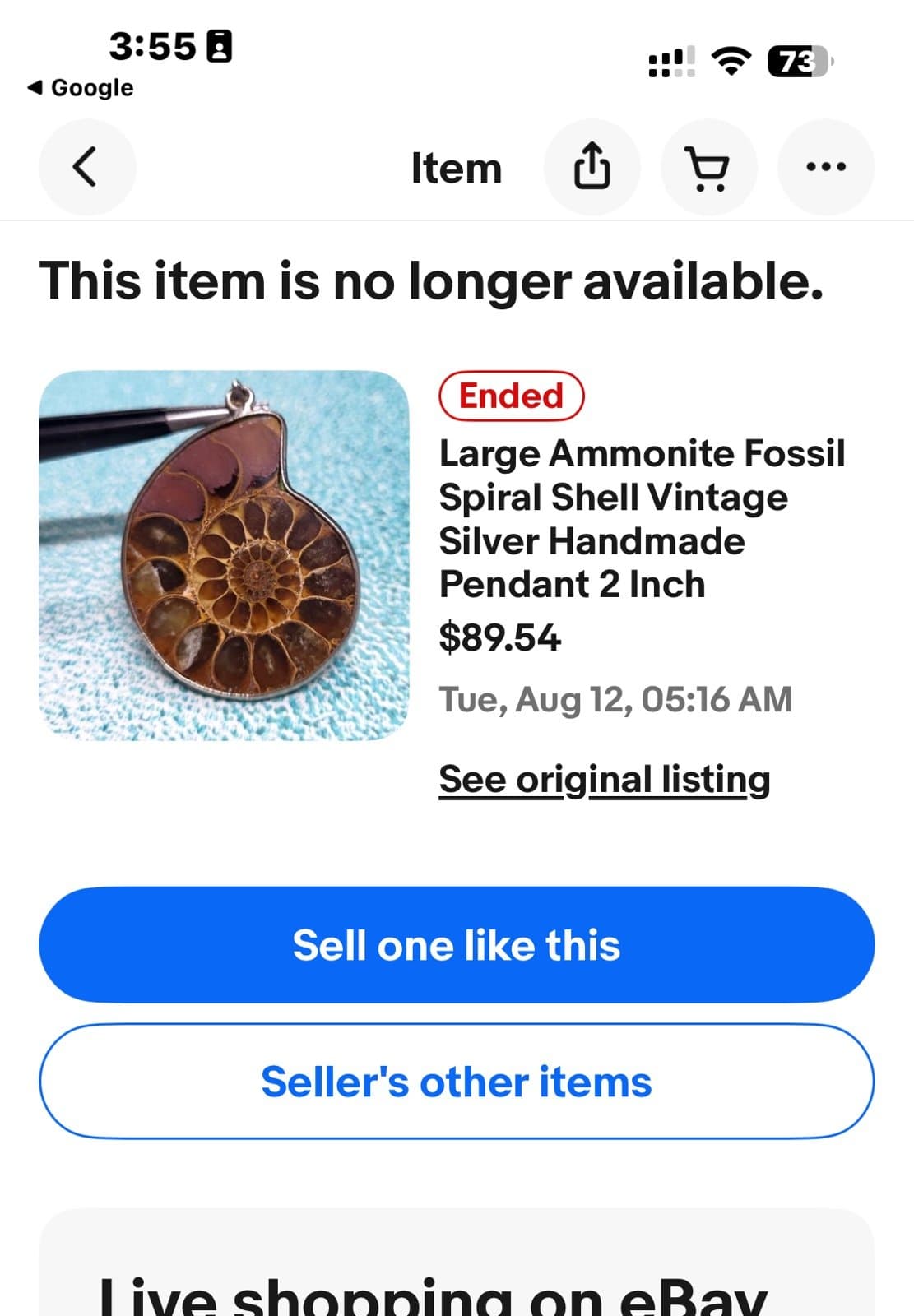Tap the cellular signal indicator
This screenshot has width=914, height=1316.
[670, 56]
